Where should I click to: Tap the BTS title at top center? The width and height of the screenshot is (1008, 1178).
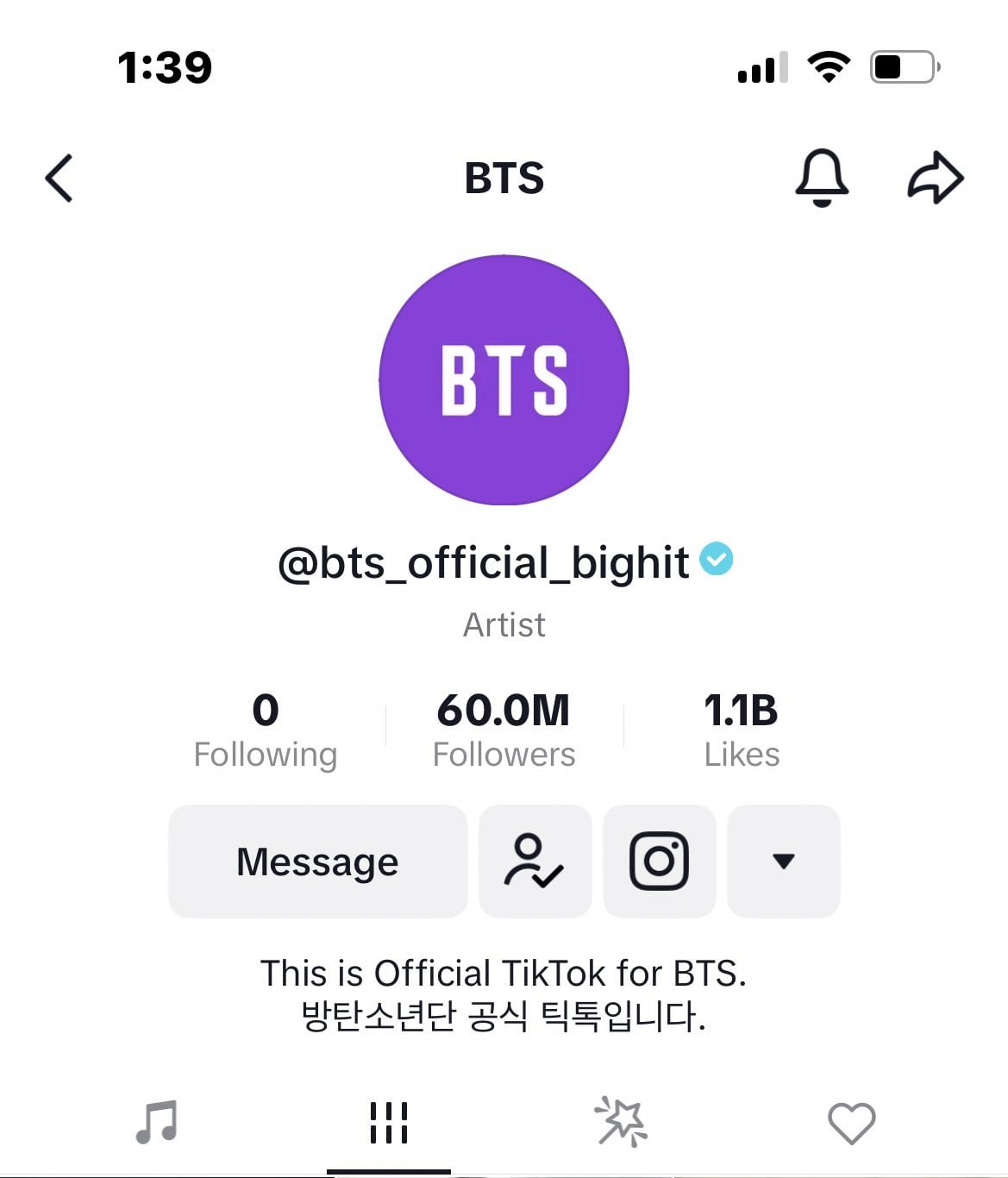[504, 179]
